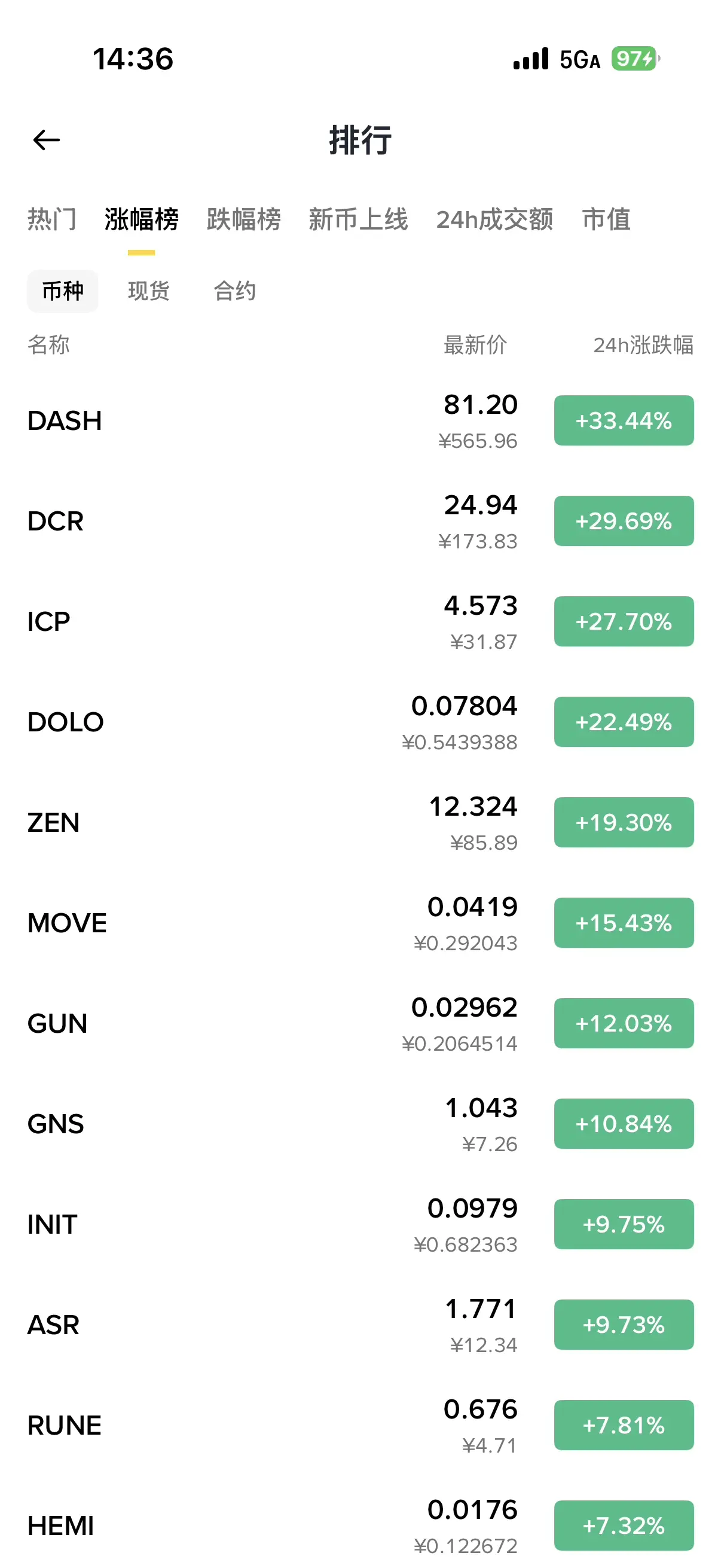Open the GUN coin row

[57, 1023]
